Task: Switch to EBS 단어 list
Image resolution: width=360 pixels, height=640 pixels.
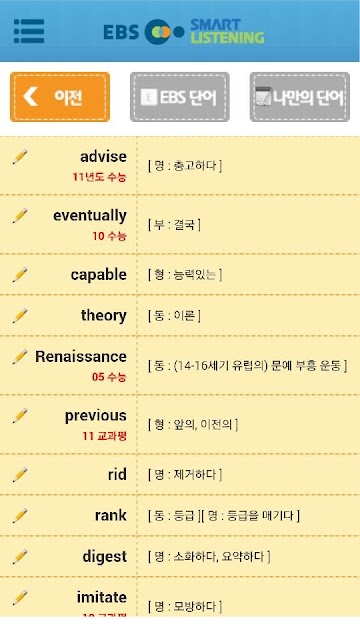Action: tap(180, 97)
